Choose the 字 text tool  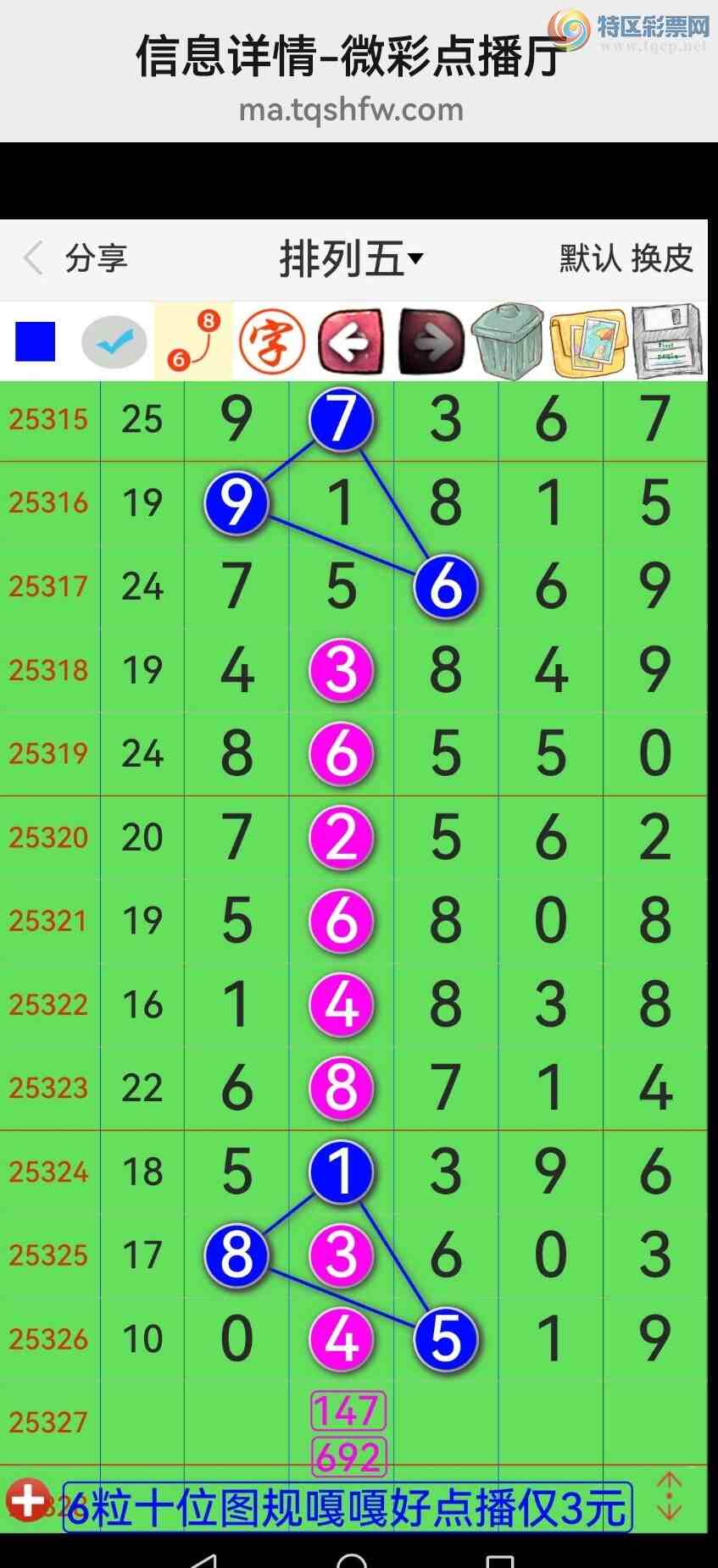coord(272,341)
